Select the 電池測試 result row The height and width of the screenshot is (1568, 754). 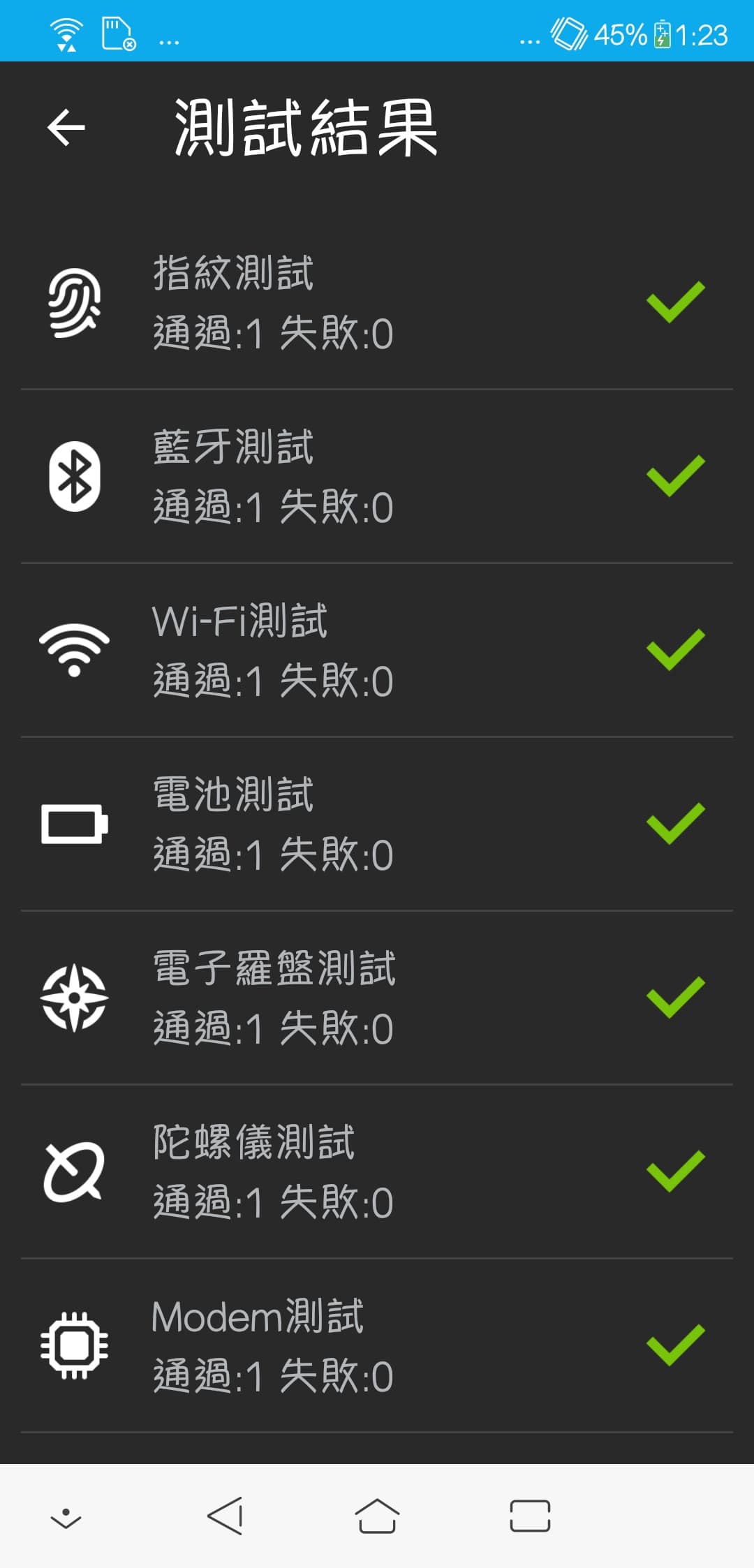377,824
